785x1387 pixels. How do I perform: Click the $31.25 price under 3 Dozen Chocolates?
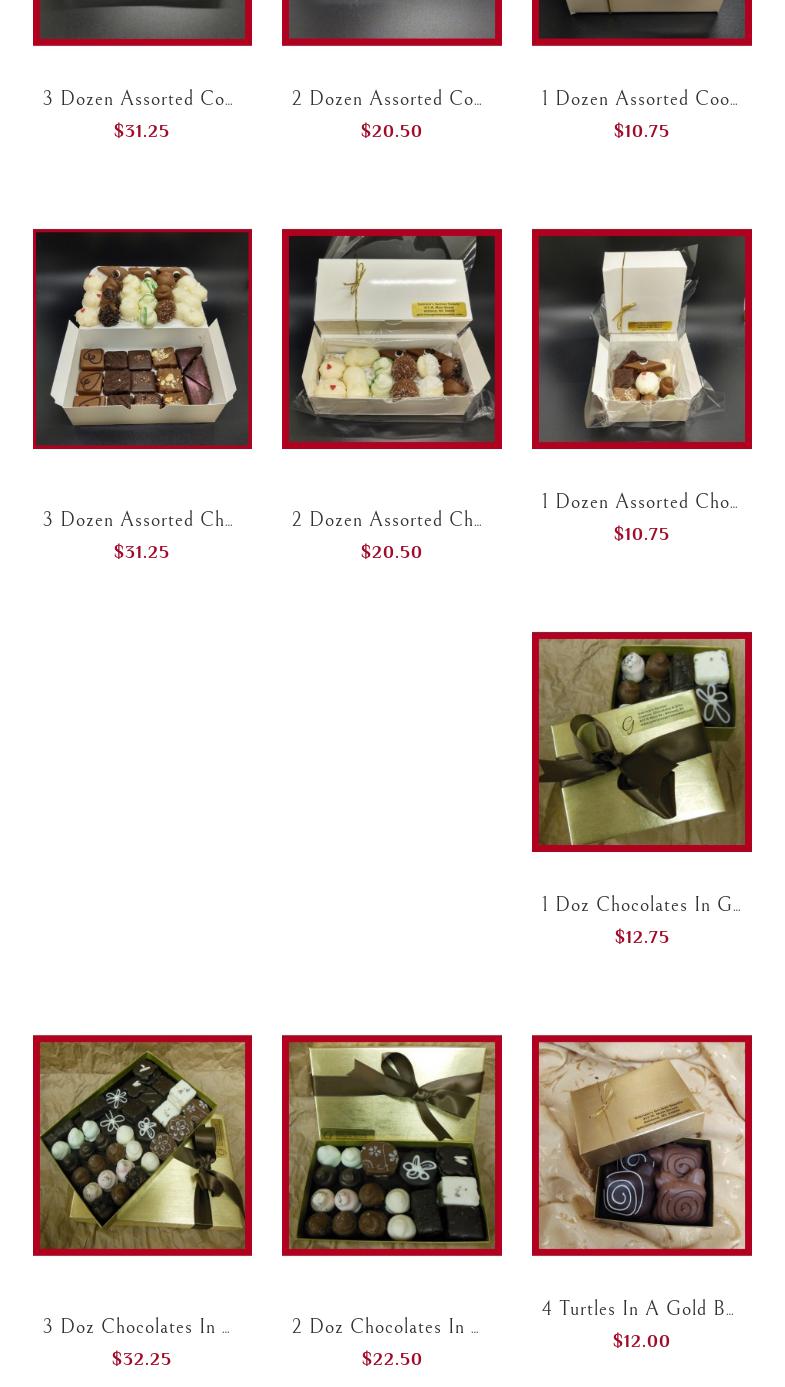tap(141, 551)
